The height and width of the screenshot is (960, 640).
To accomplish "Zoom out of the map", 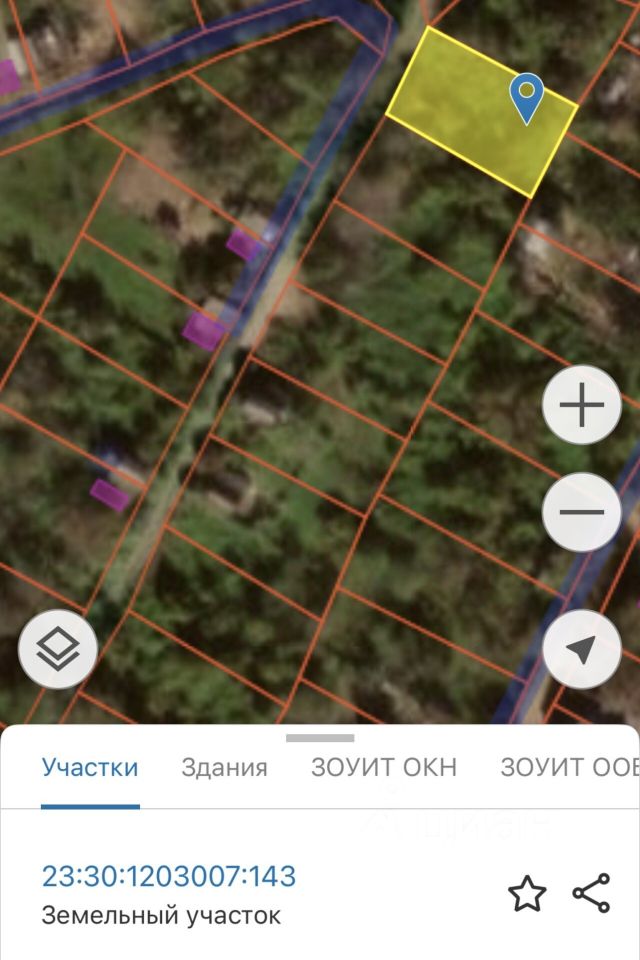I will pos(582,512).
